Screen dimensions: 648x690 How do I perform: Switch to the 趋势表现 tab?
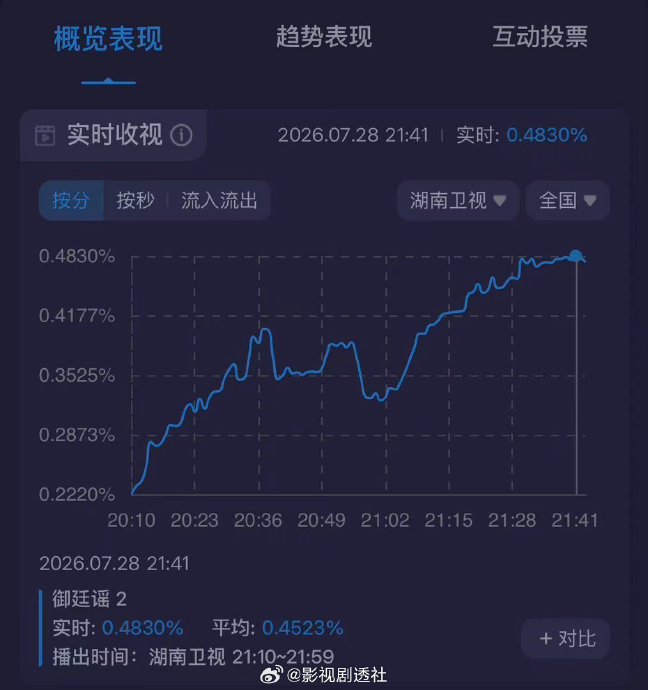tap(324, 37)
